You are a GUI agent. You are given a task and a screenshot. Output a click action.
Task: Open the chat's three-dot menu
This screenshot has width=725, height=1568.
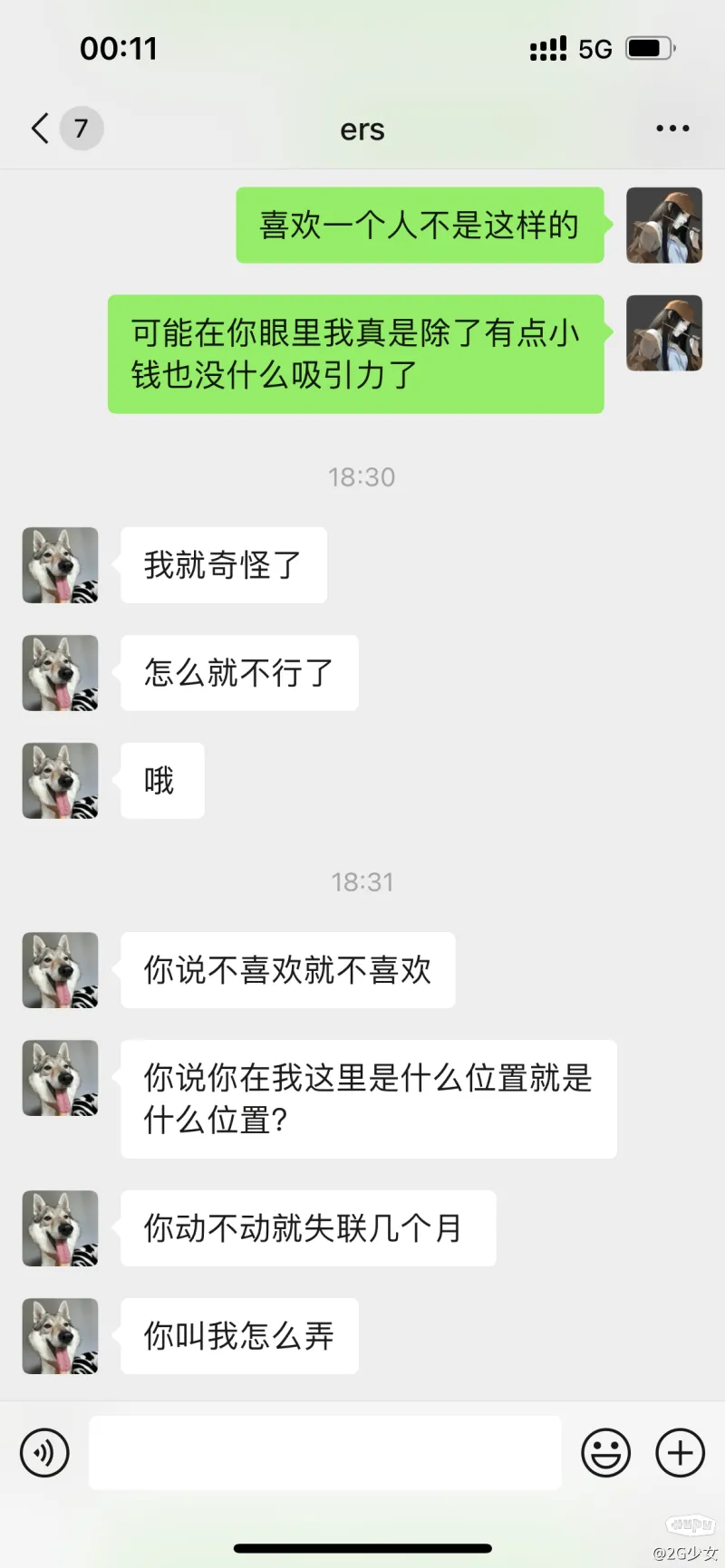[672, 129]
